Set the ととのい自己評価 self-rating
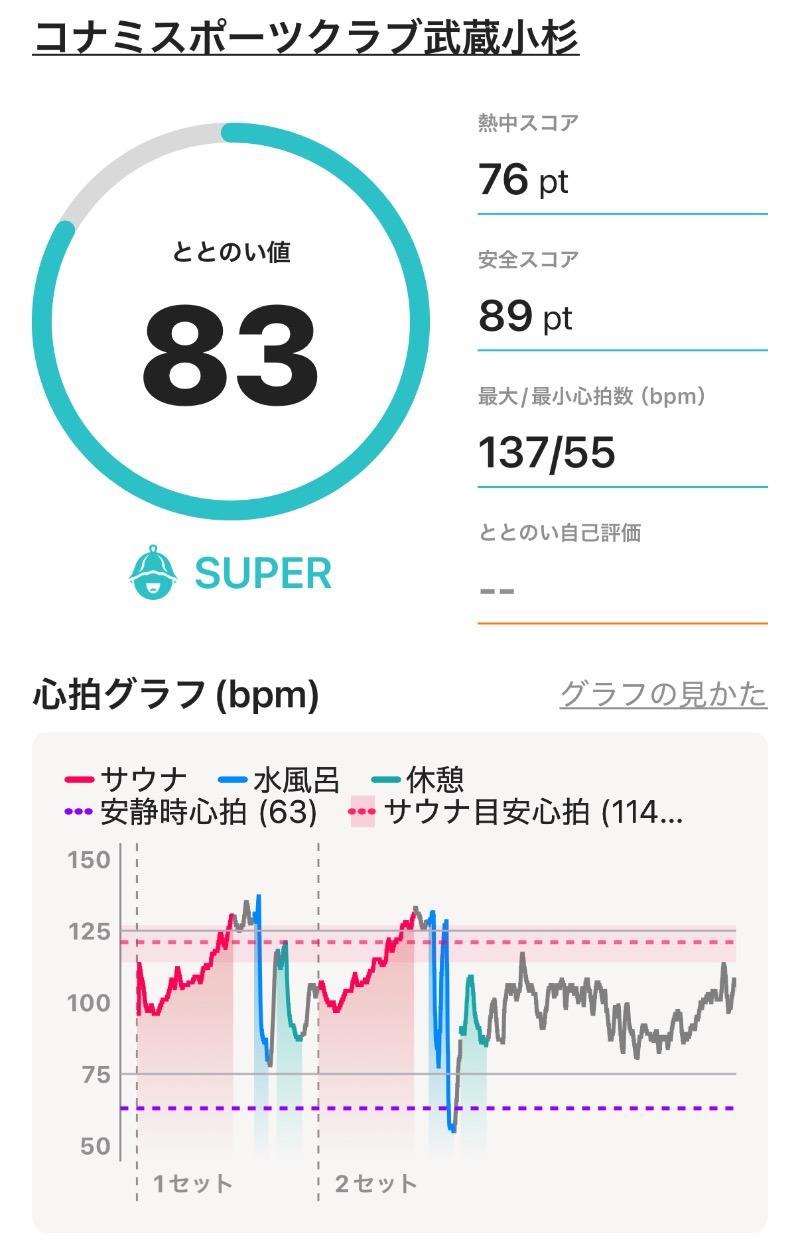 pos(621,589)
